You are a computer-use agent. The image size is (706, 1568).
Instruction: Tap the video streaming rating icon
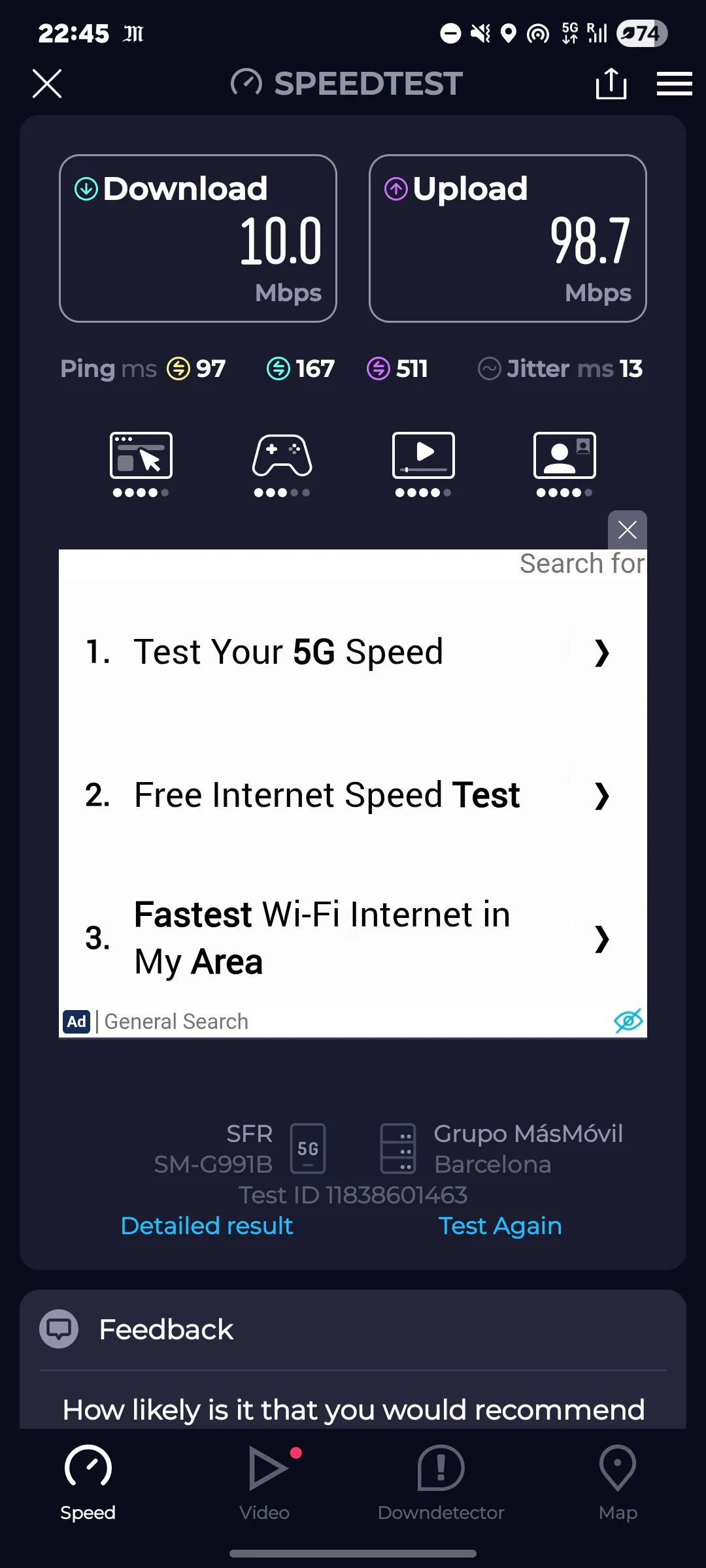[424, 464]
